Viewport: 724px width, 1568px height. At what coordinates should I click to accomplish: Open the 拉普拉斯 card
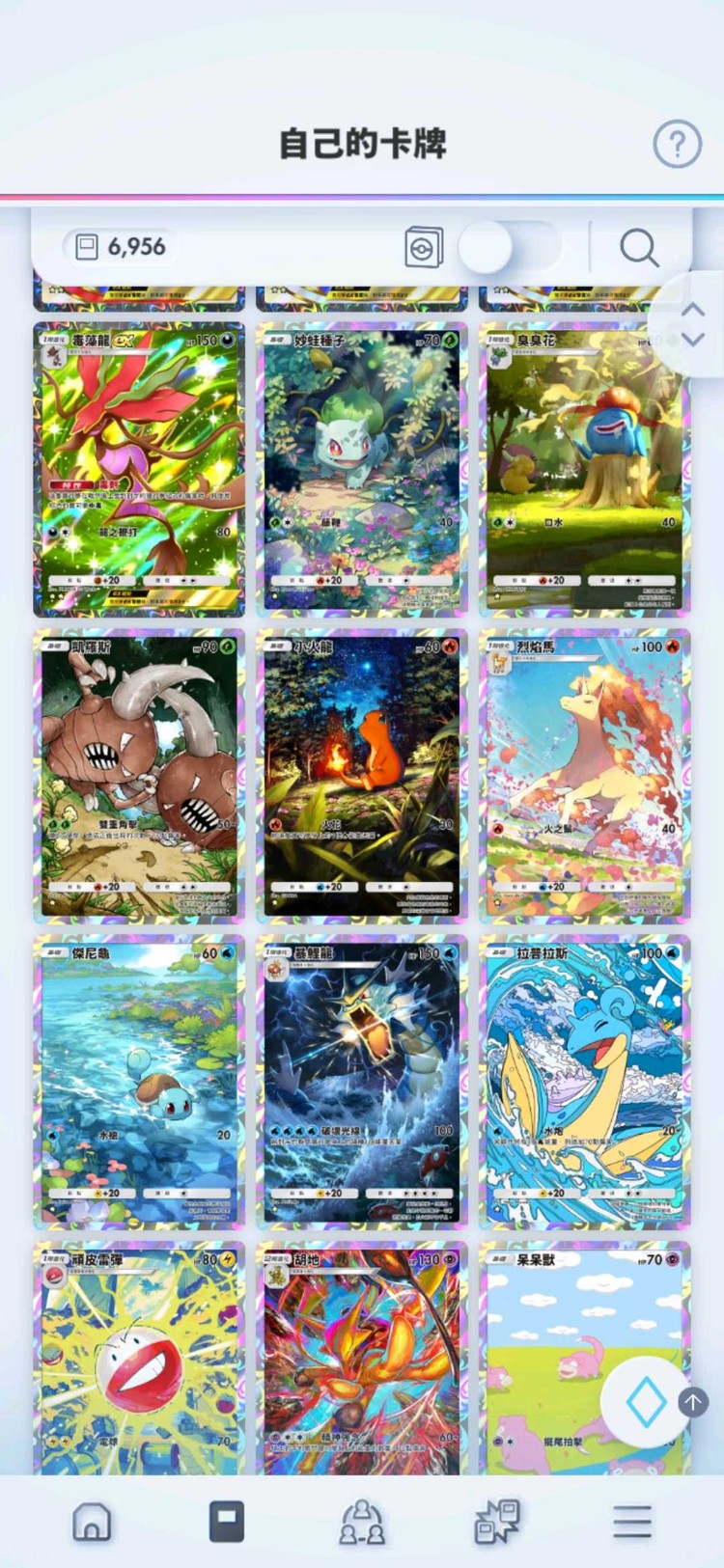583,1081
